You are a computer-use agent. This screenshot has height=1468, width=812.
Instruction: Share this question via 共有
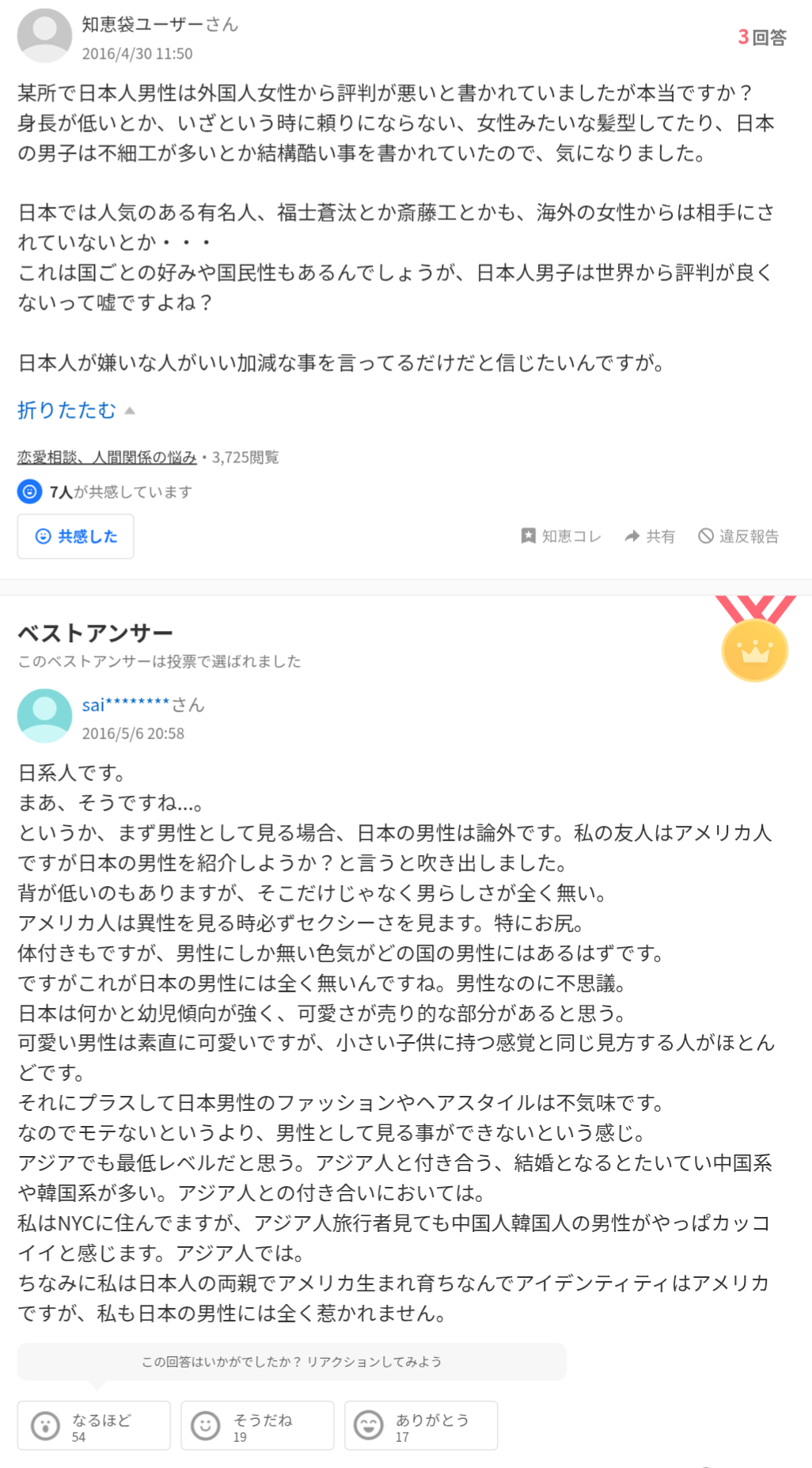click(650, 536)
